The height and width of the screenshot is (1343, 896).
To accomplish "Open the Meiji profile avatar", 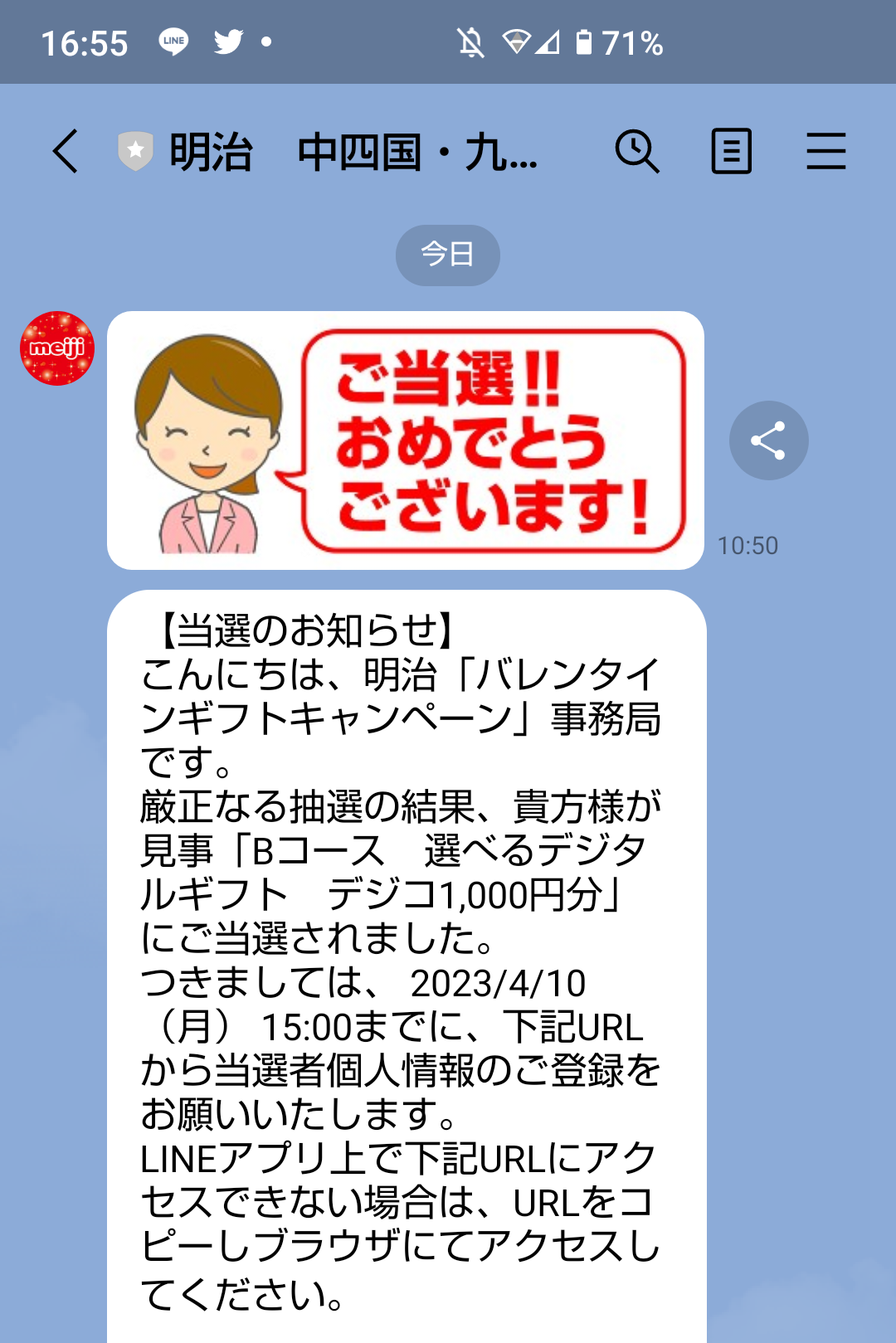I will click(x=57, y=348).
